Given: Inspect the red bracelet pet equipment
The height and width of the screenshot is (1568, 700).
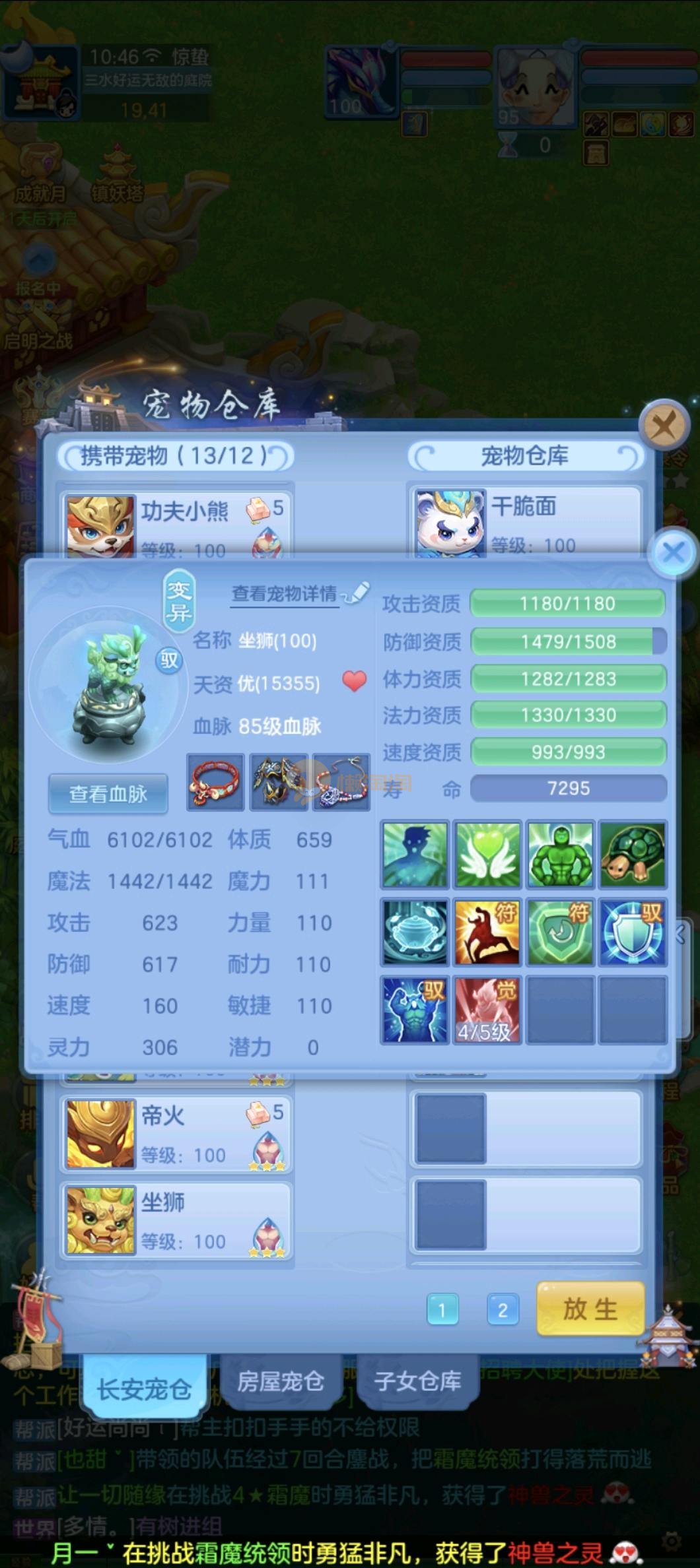Looking at the screenshot, I should click(215, 783).
